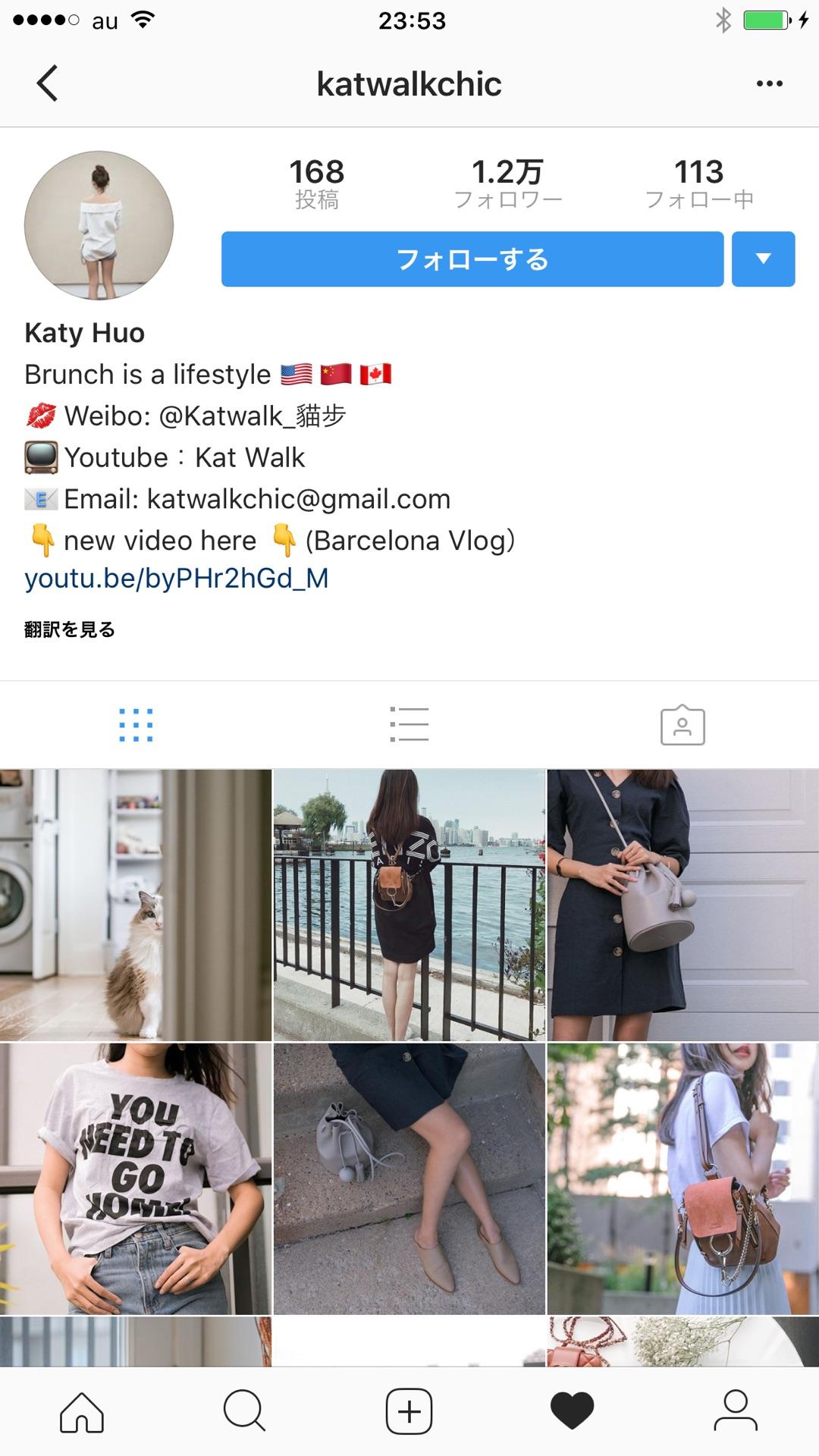
Task: Switch to the grid view tab
Action: point(136,725)
